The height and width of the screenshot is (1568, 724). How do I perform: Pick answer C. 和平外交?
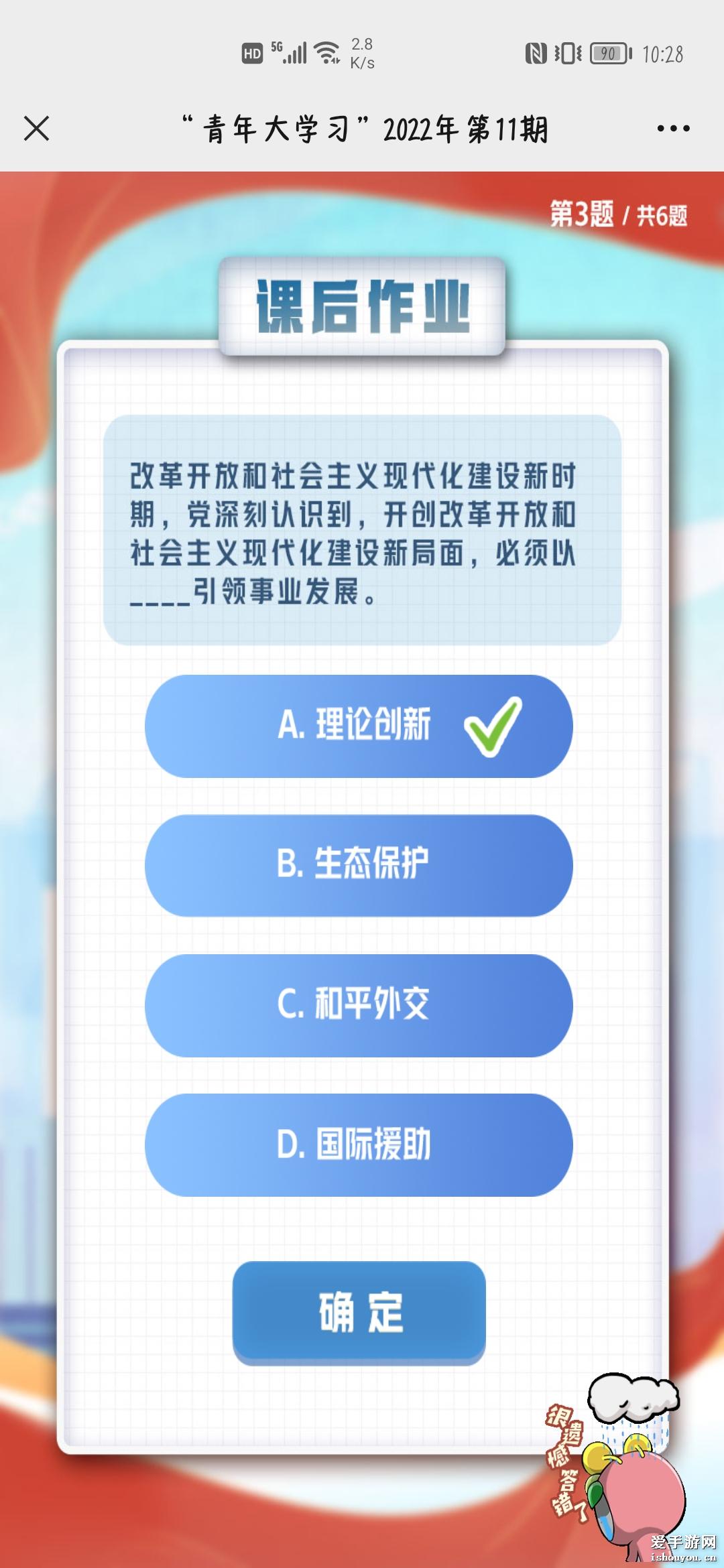pyautogui.click(x=359, y=1005)
